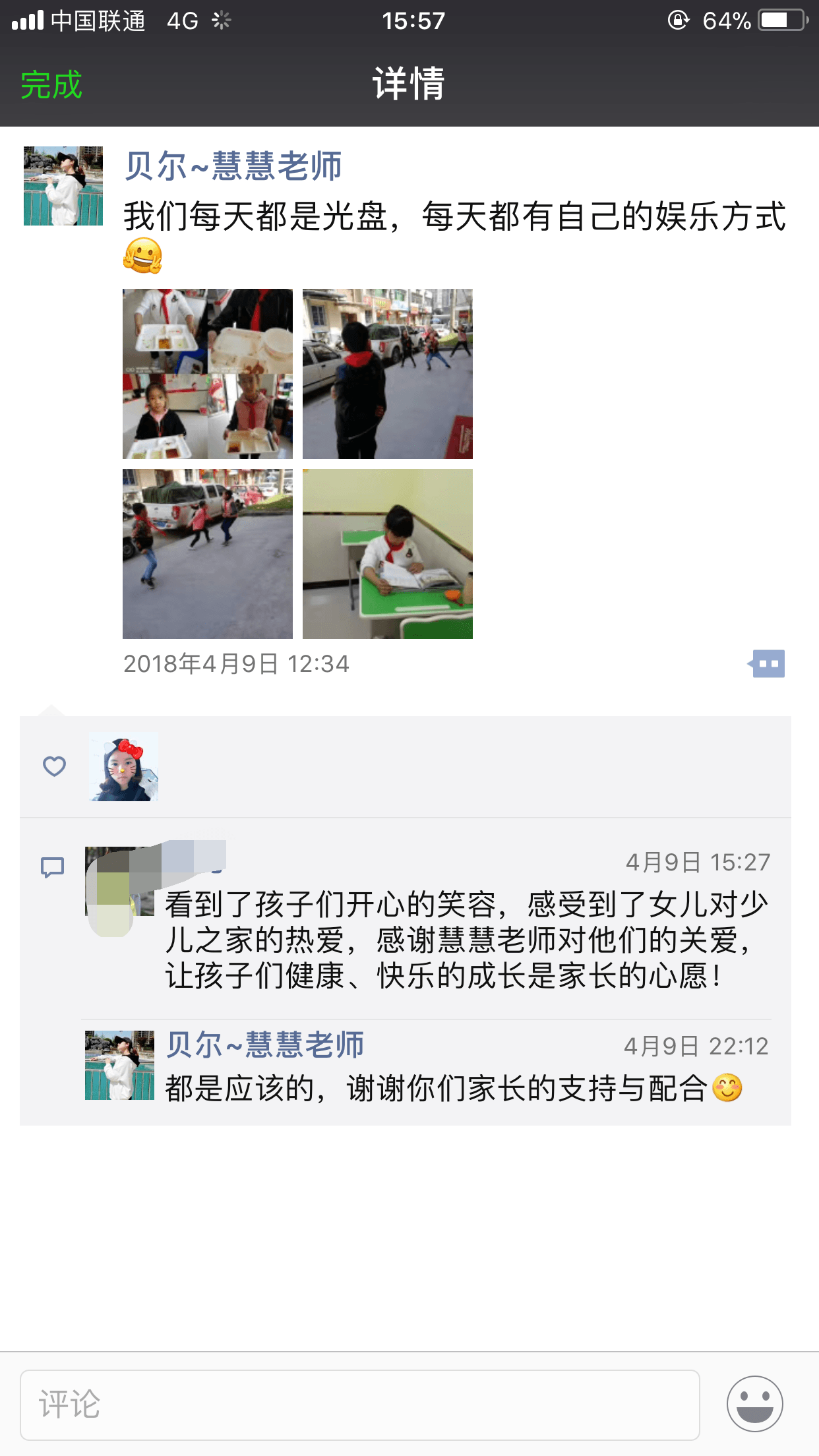Image resolution: width=819 pixels, height=1456 pixels.
Task: Open the avatar of the user who liked
Action: click(124, 767)
